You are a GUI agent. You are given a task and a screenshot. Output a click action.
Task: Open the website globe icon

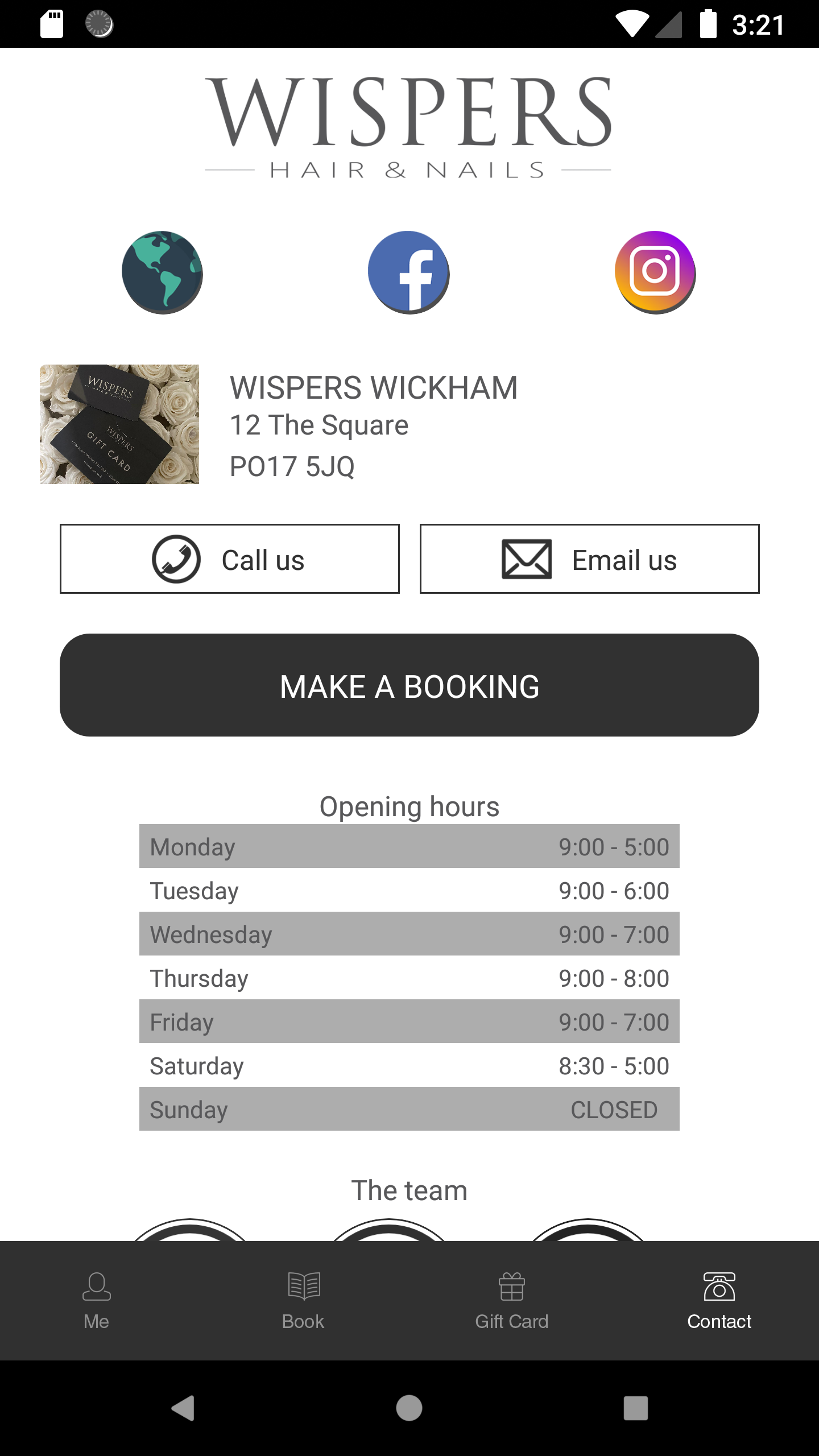[162, 272]
